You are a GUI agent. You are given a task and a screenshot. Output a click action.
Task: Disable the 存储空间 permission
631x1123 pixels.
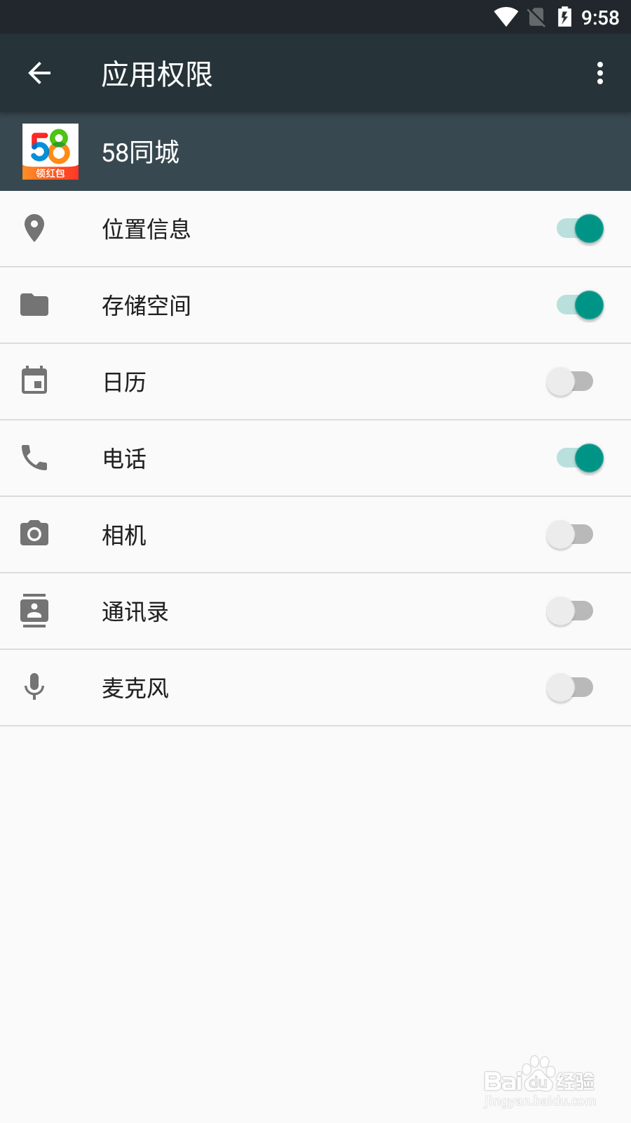tap(580, 305)
